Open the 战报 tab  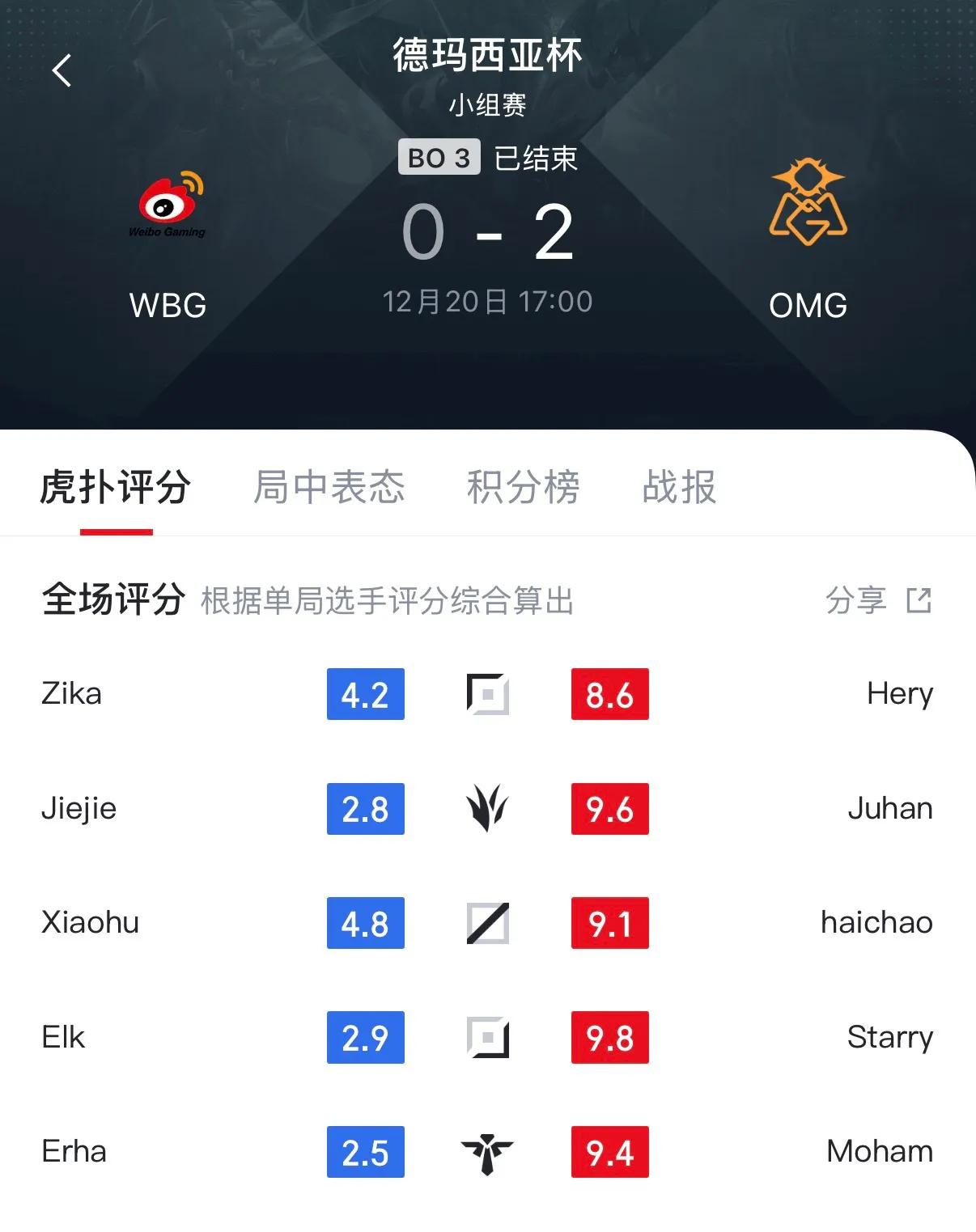click(x=679, y=487)
